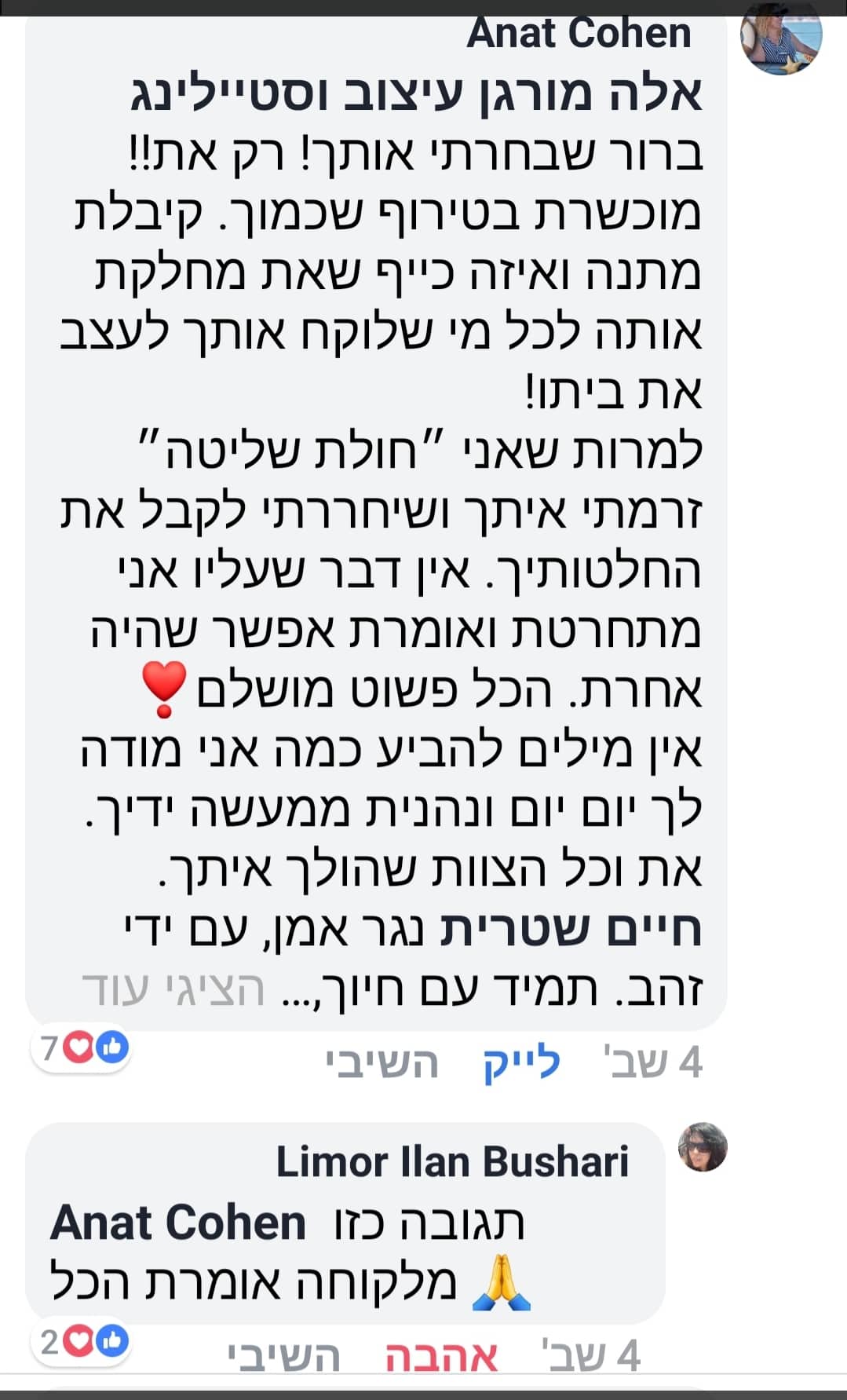Viewport: 847px width, 1400px height.
Task: Toggle the אהבה reaction on Limor's comment
Action: click(x=442, y=1358)
